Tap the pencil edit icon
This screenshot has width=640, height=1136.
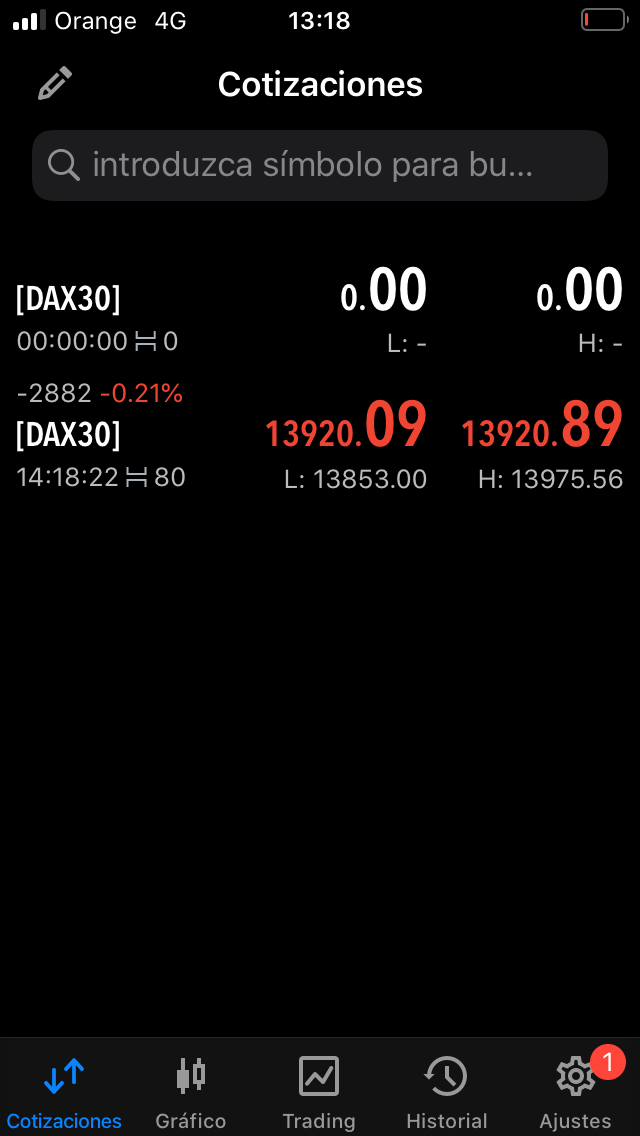pos(55,84)
